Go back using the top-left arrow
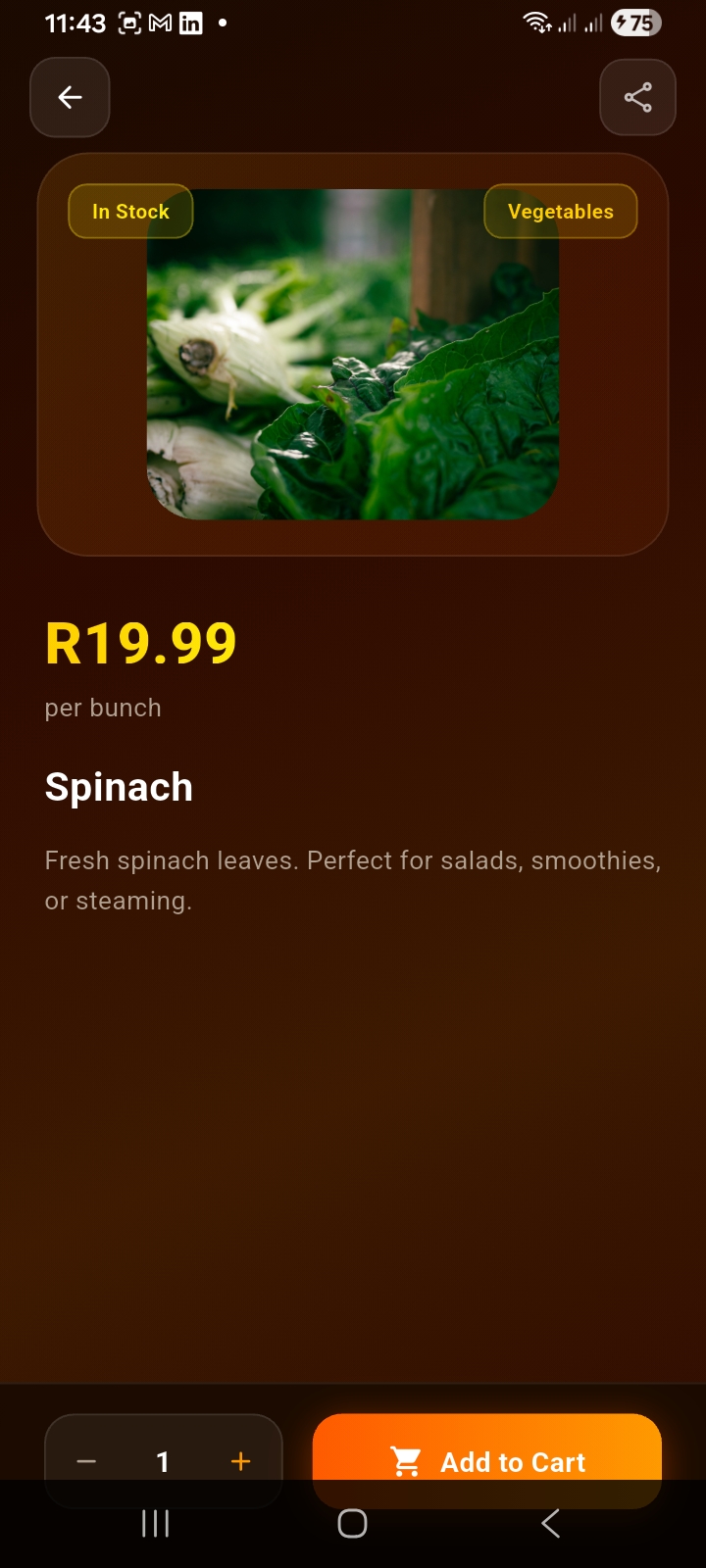The width and height of the screenshot is (706, 1568). [70, 97]
